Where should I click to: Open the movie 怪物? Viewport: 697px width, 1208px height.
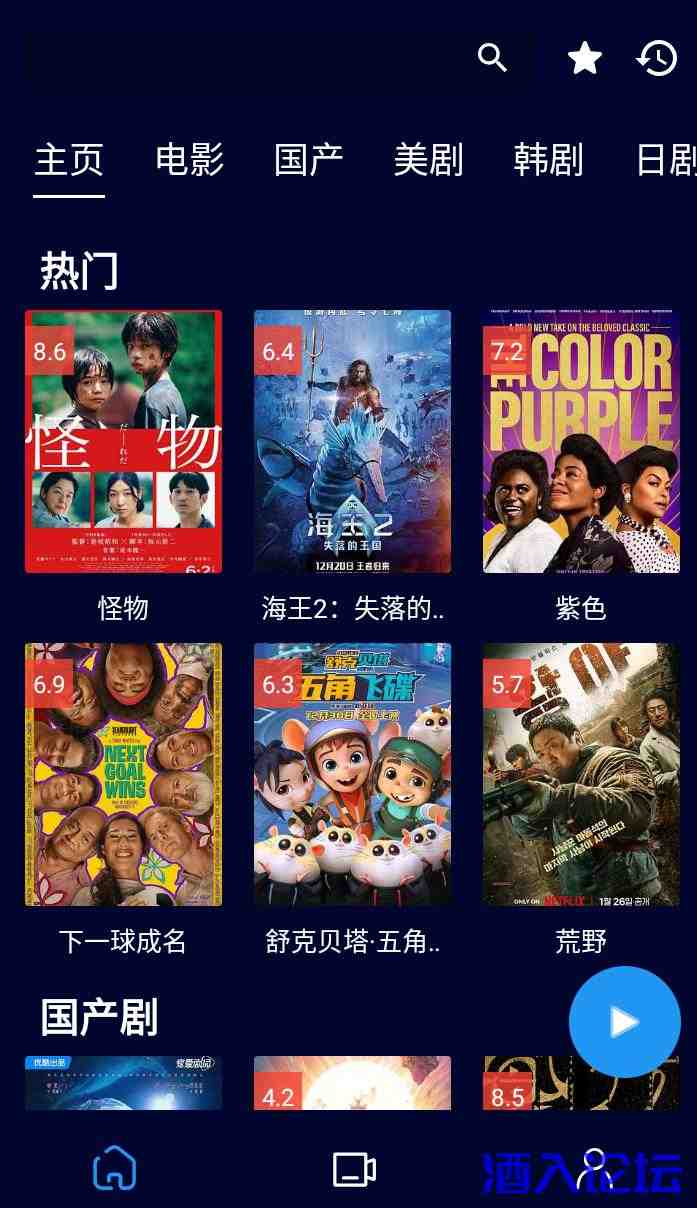tap(123, 441)
